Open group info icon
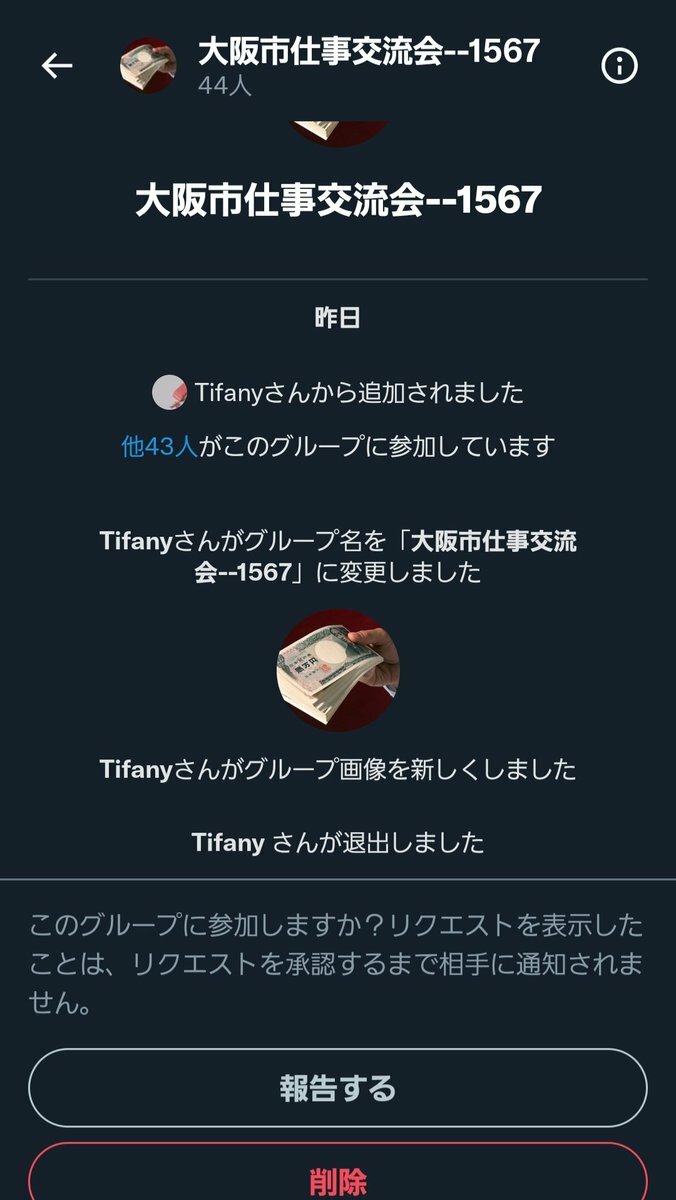Viewport: 676px width, 1200px height. point(619,66)
